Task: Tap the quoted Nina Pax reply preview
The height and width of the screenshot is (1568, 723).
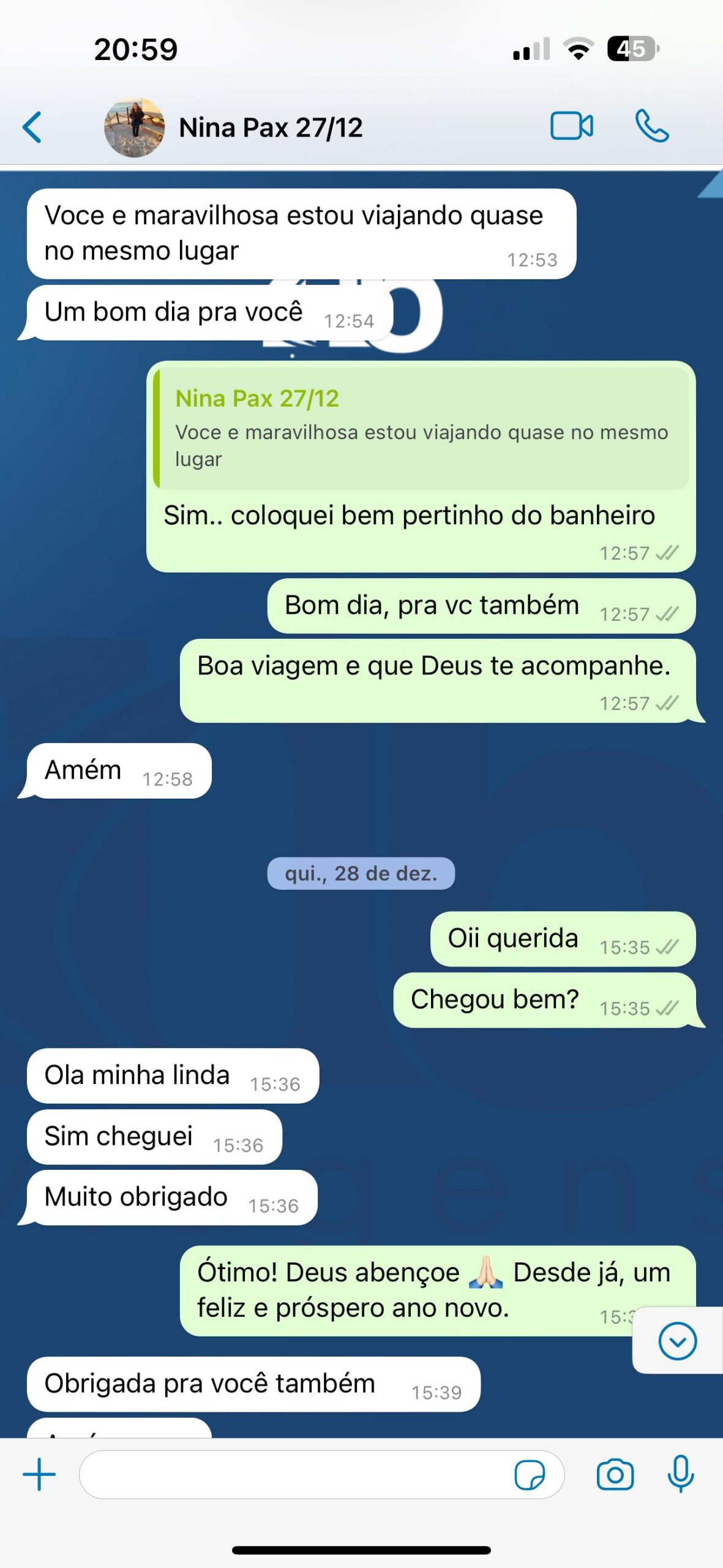Action: tap(421, 429)
